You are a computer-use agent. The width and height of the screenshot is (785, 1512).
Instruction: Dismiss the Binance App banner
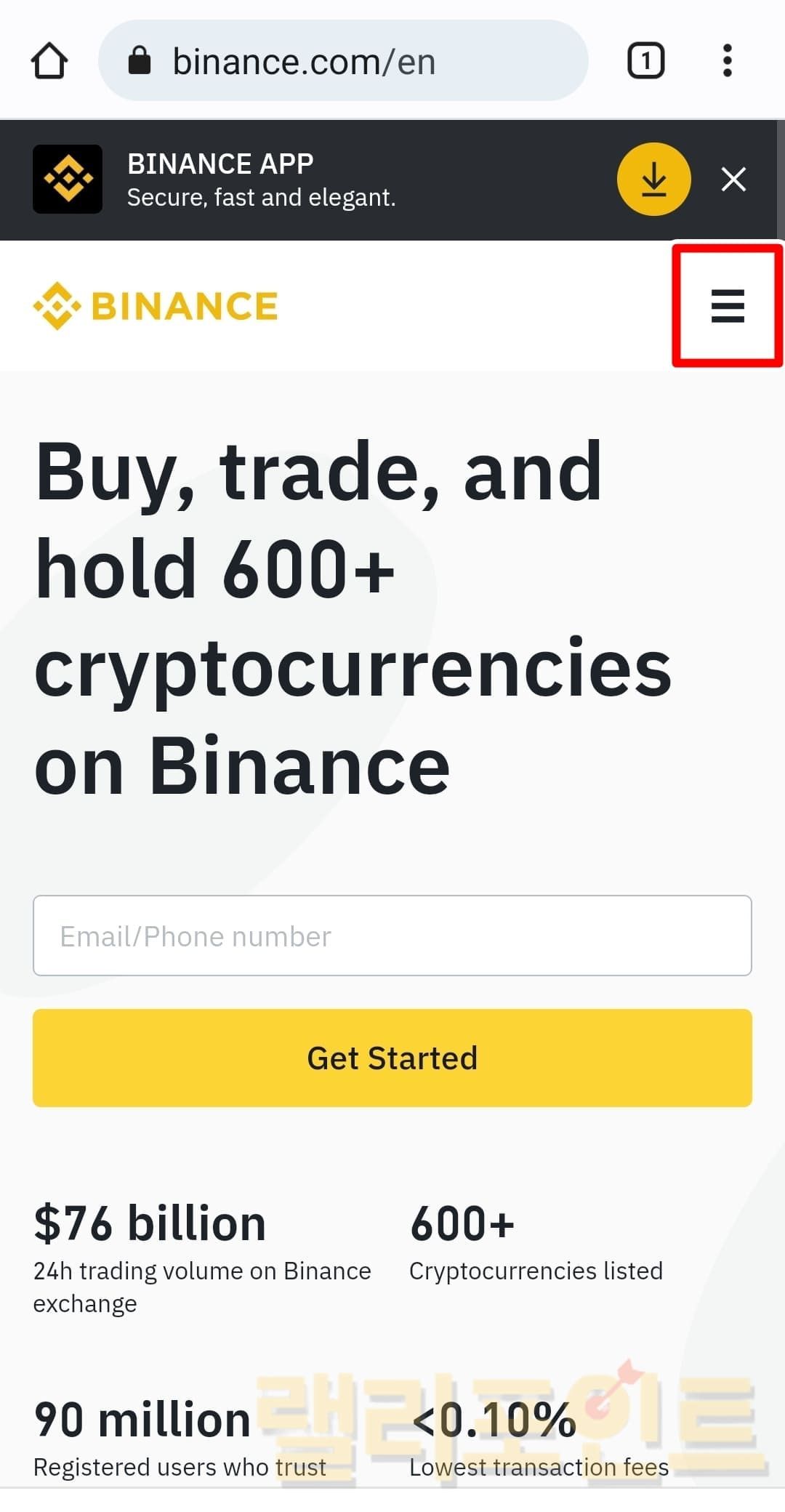(x=733, y=179)
